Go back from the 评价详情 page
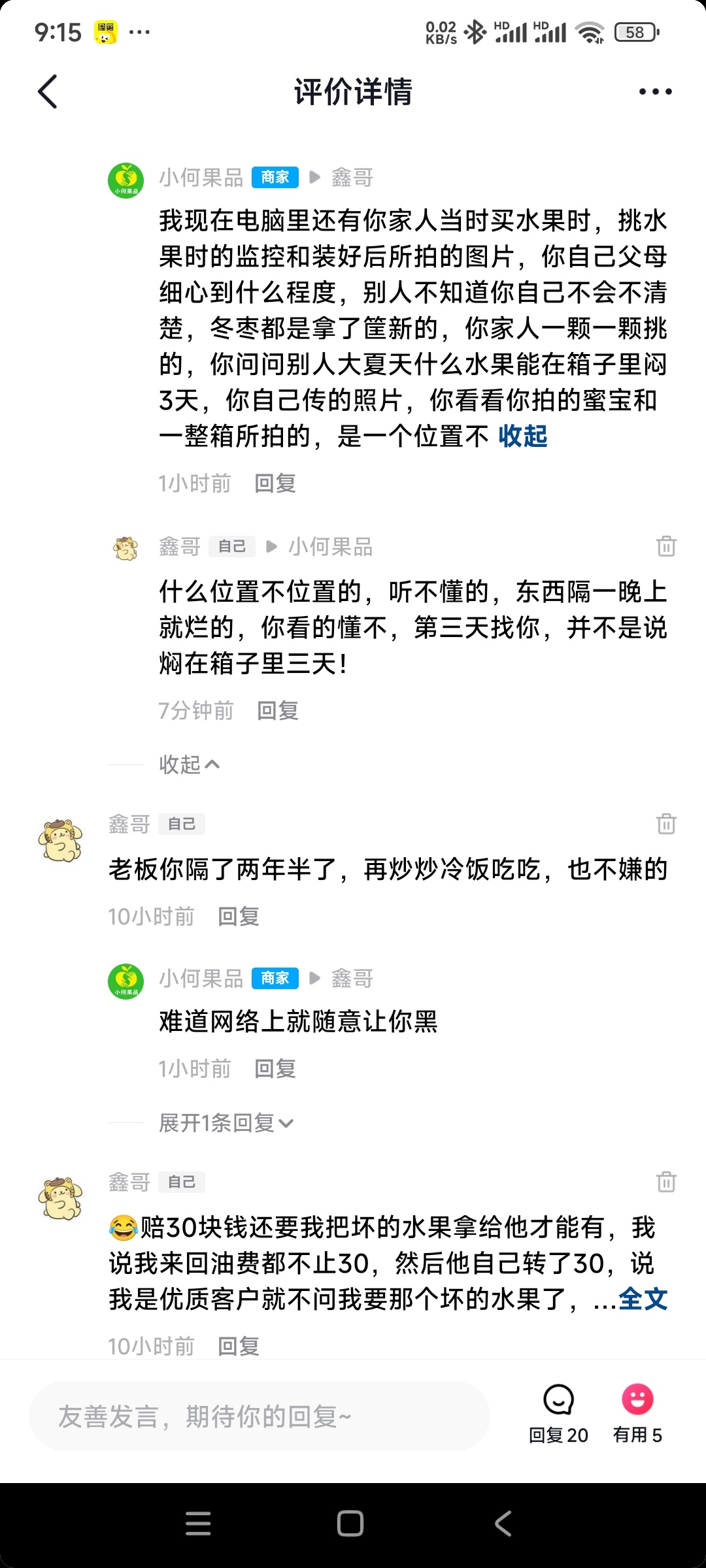 tap(48, 91)
